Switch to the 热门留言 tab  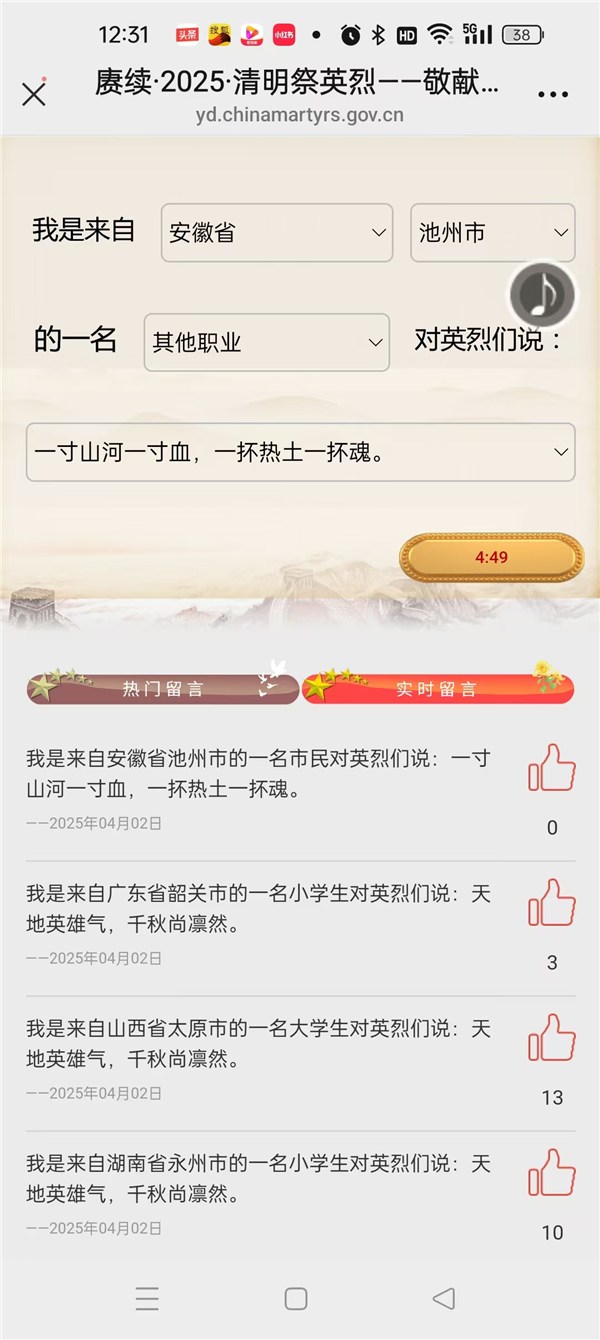click(x=163, y=688)
